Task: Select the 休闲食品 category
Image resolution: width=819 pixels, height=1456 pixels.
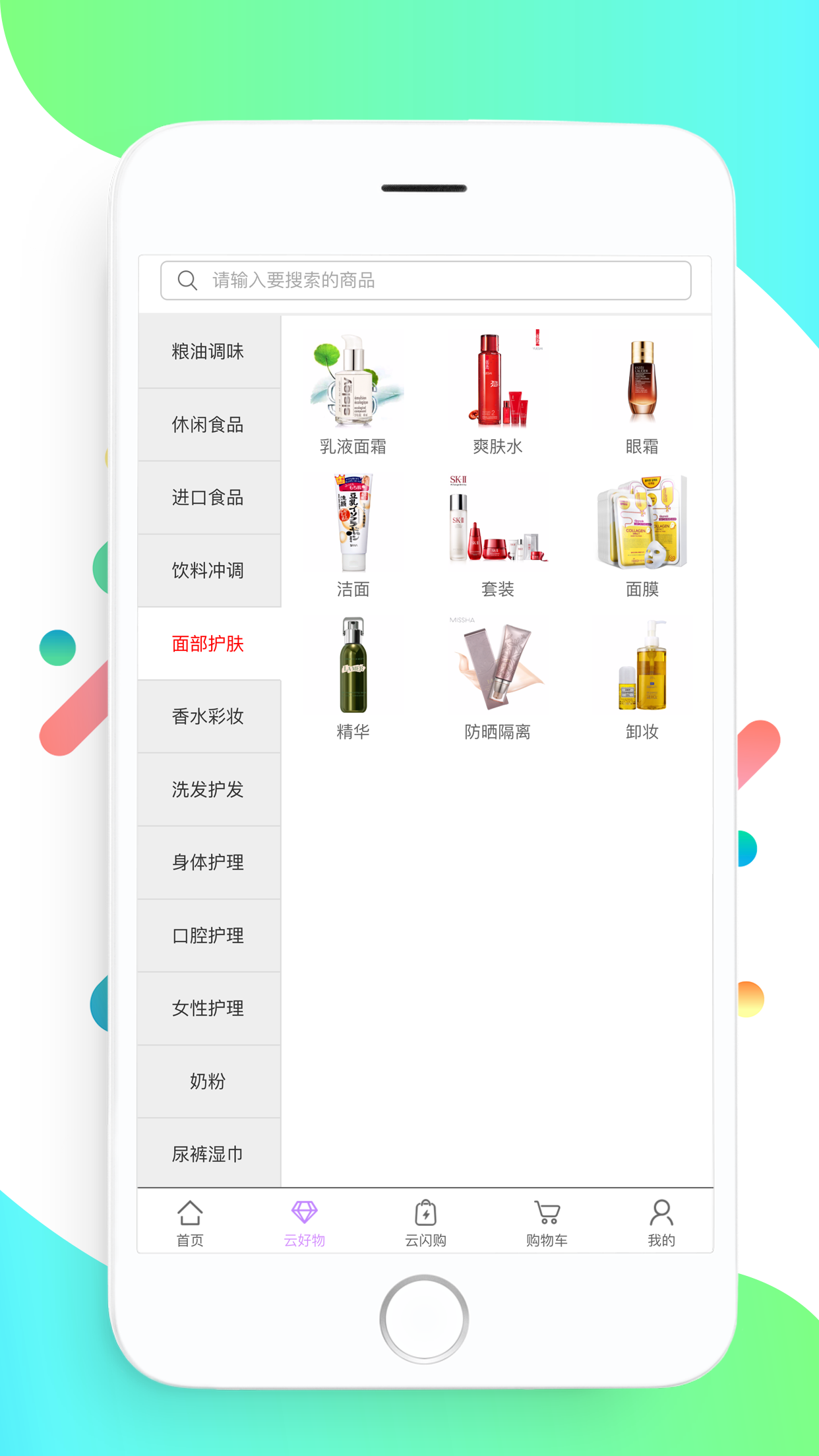Action: [x=208, y=425]
